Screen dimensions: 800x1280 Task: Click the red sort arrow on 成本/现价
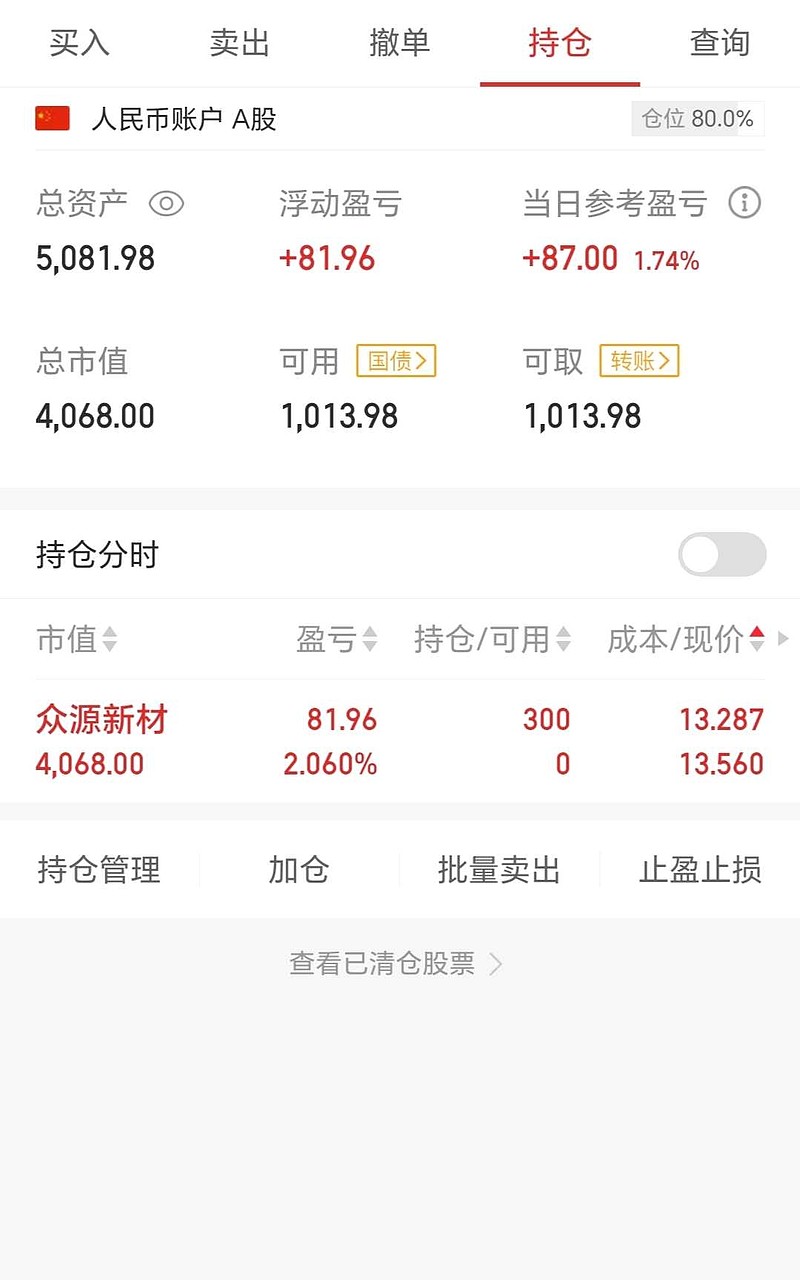[x=758, y=632]
